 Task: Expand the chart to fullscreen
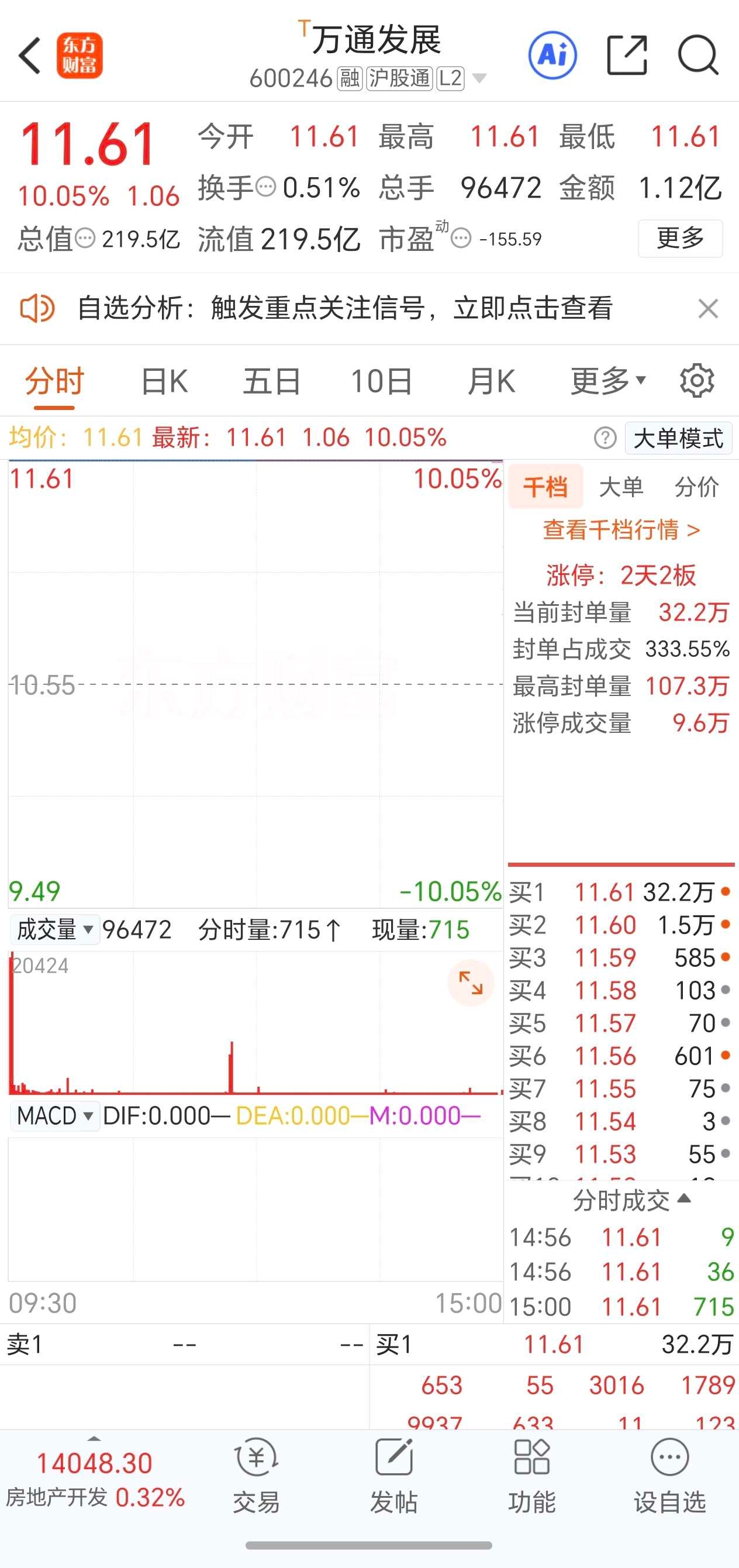(470, 983)
